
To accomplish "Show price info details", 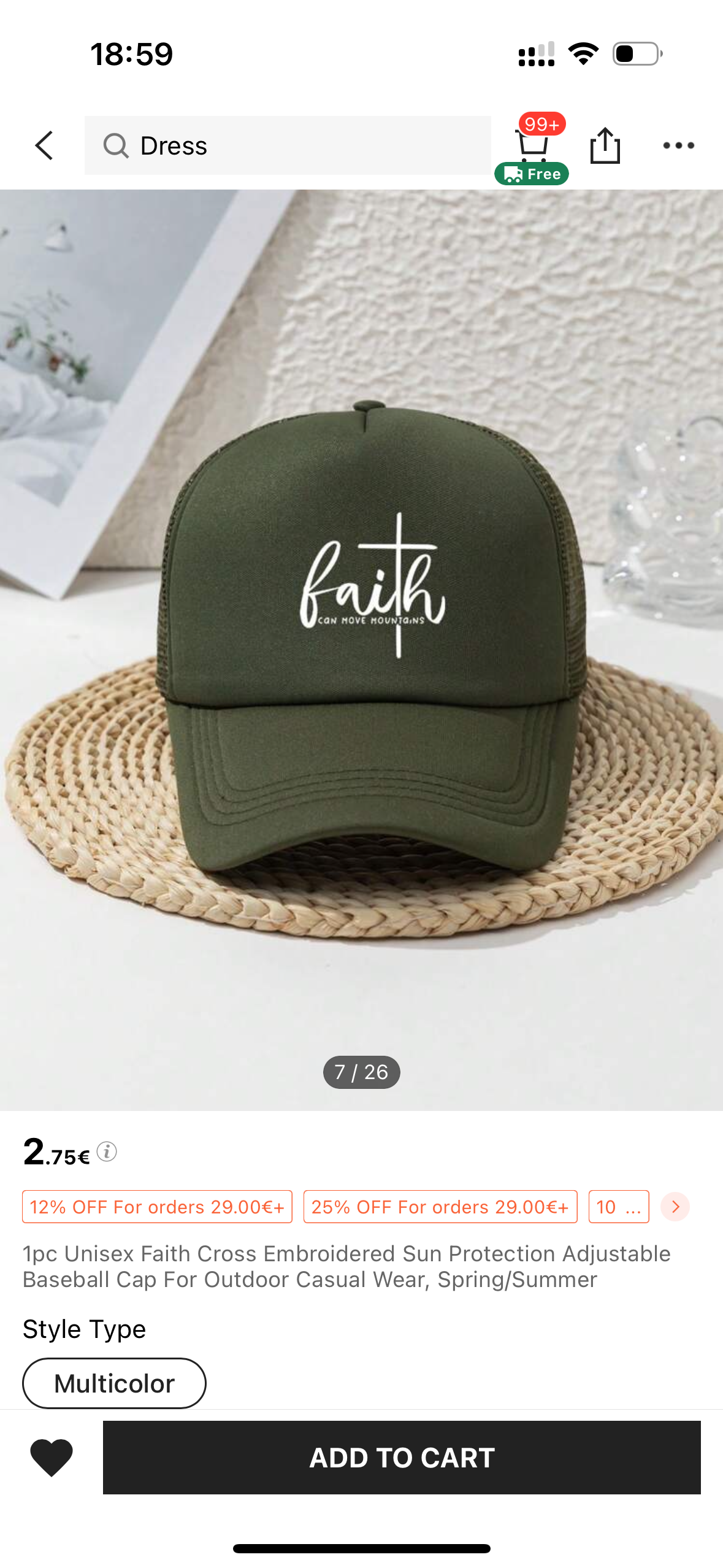I will (x=107, y=1151).
